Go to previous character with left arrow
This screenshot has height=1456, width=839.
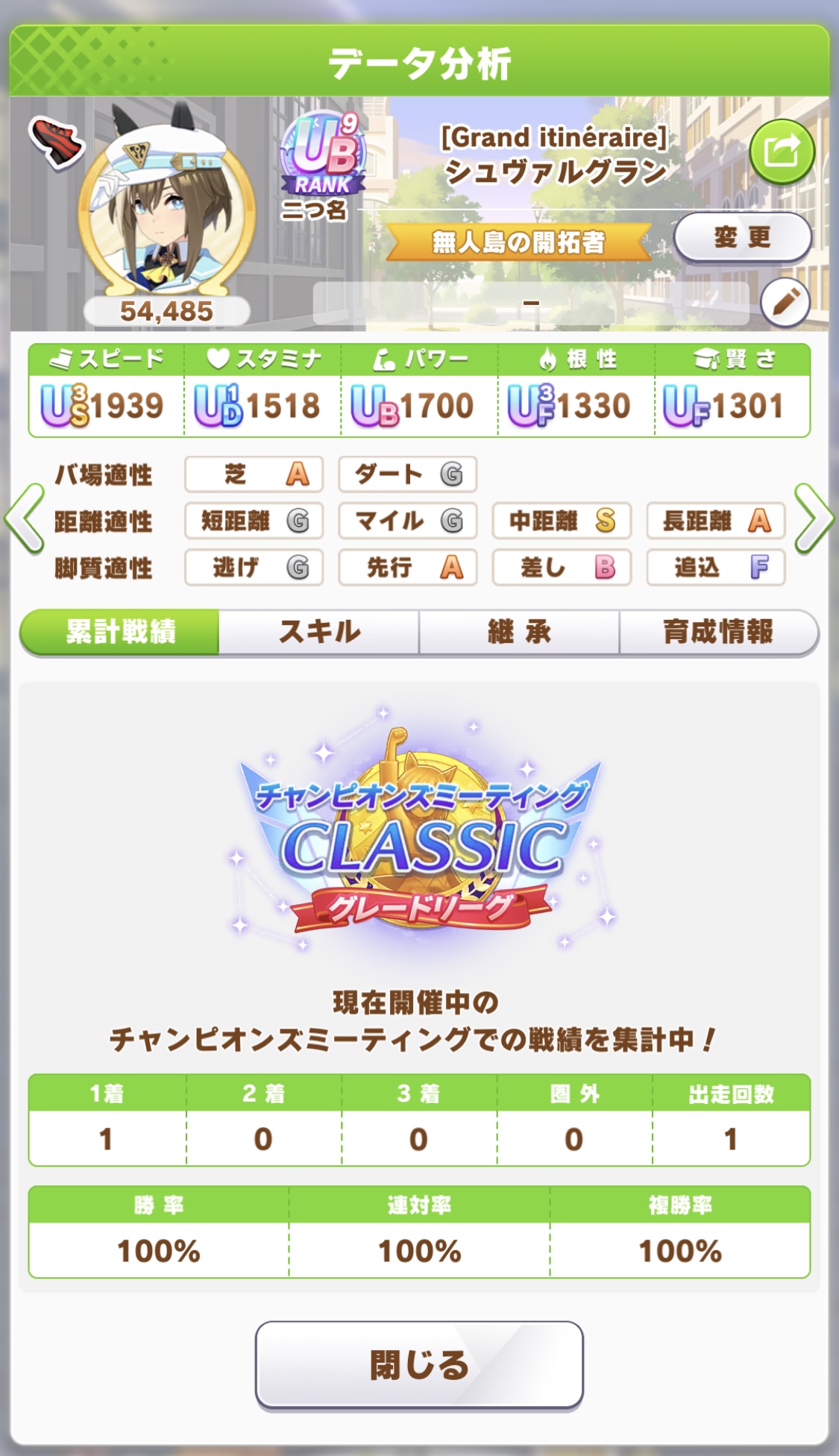coord(25,518)
